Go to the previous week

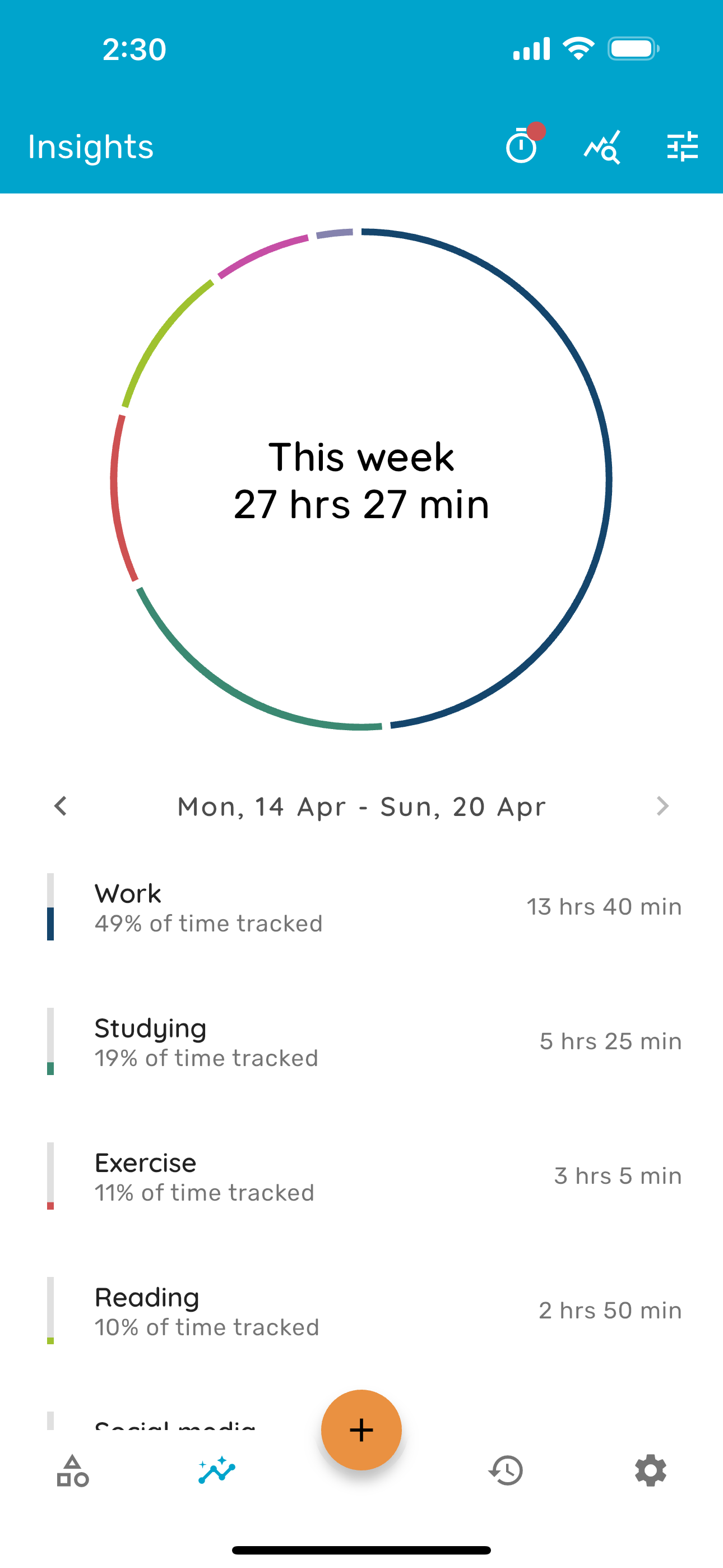[x=61, y=806]
